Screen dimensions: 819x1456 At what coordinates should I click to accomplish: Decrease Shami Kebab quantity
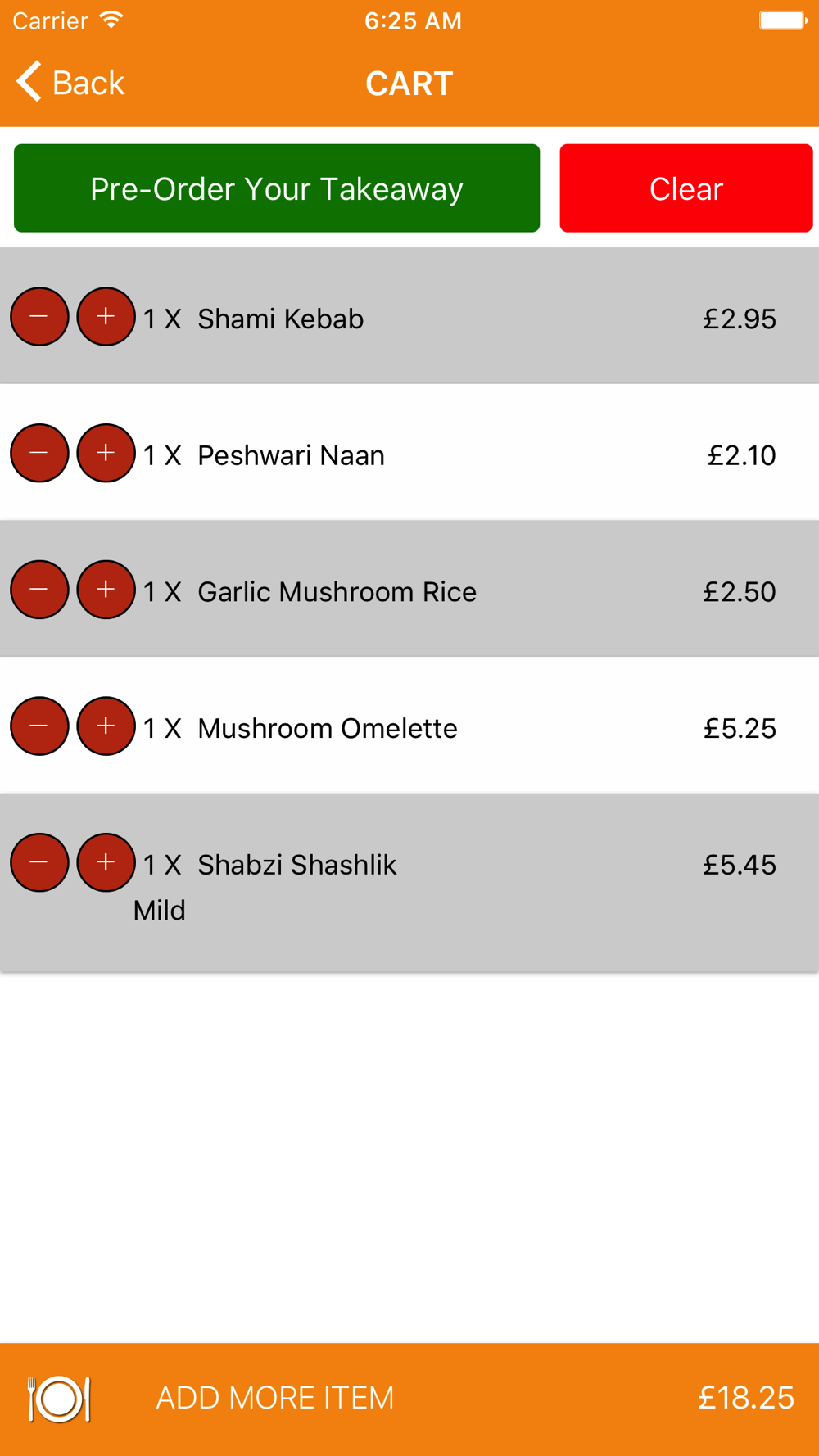(39, 317)
